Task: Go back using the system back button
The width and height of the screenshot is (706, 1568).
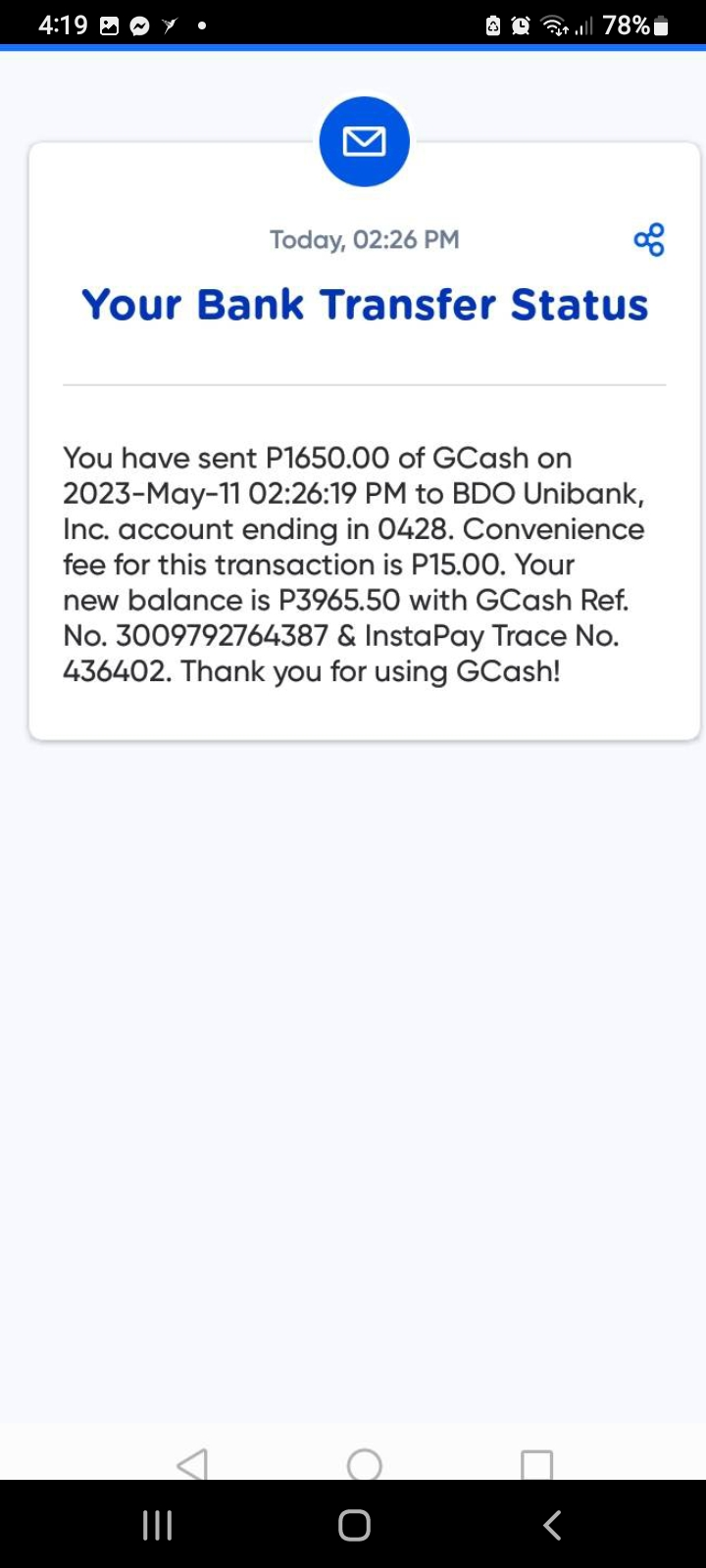Action: 552,1525
